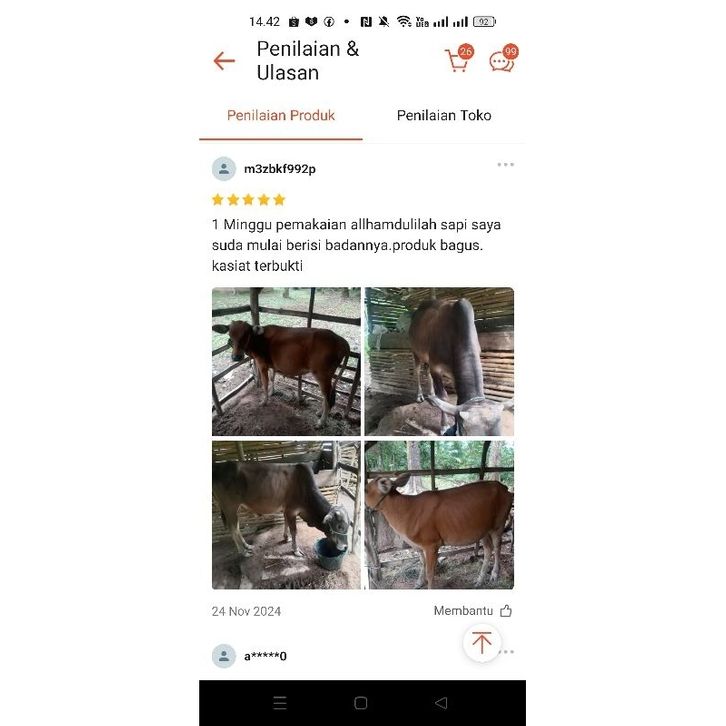Open the shopping cart
726x726 pixels.
(457, 61)
